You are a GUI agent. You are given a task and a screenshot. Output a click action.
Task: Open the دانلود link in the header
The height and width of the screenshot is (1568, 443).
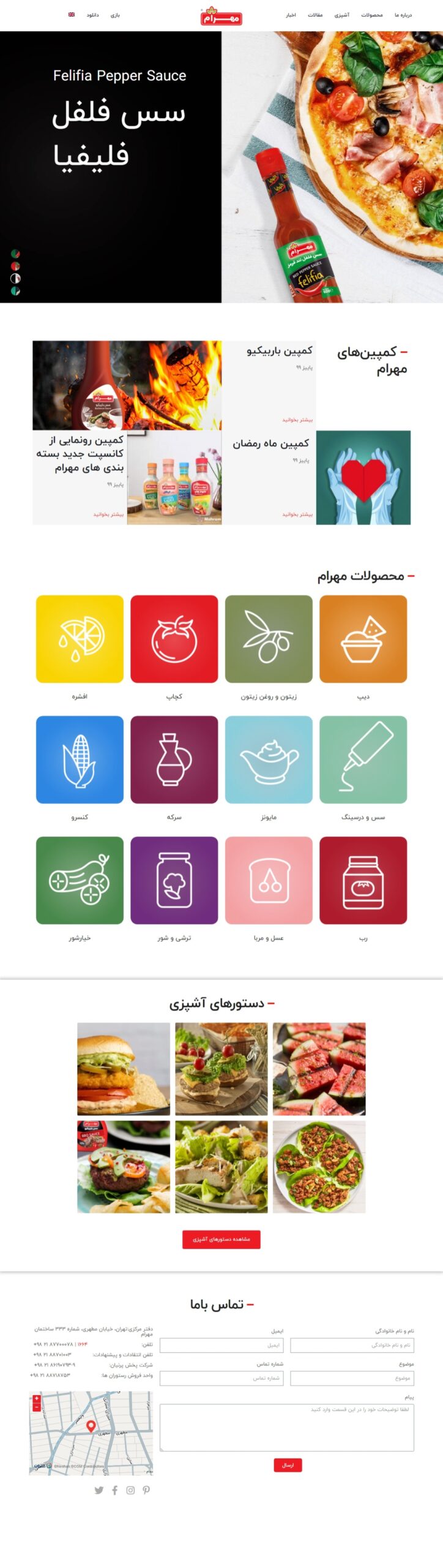point(92,15)
